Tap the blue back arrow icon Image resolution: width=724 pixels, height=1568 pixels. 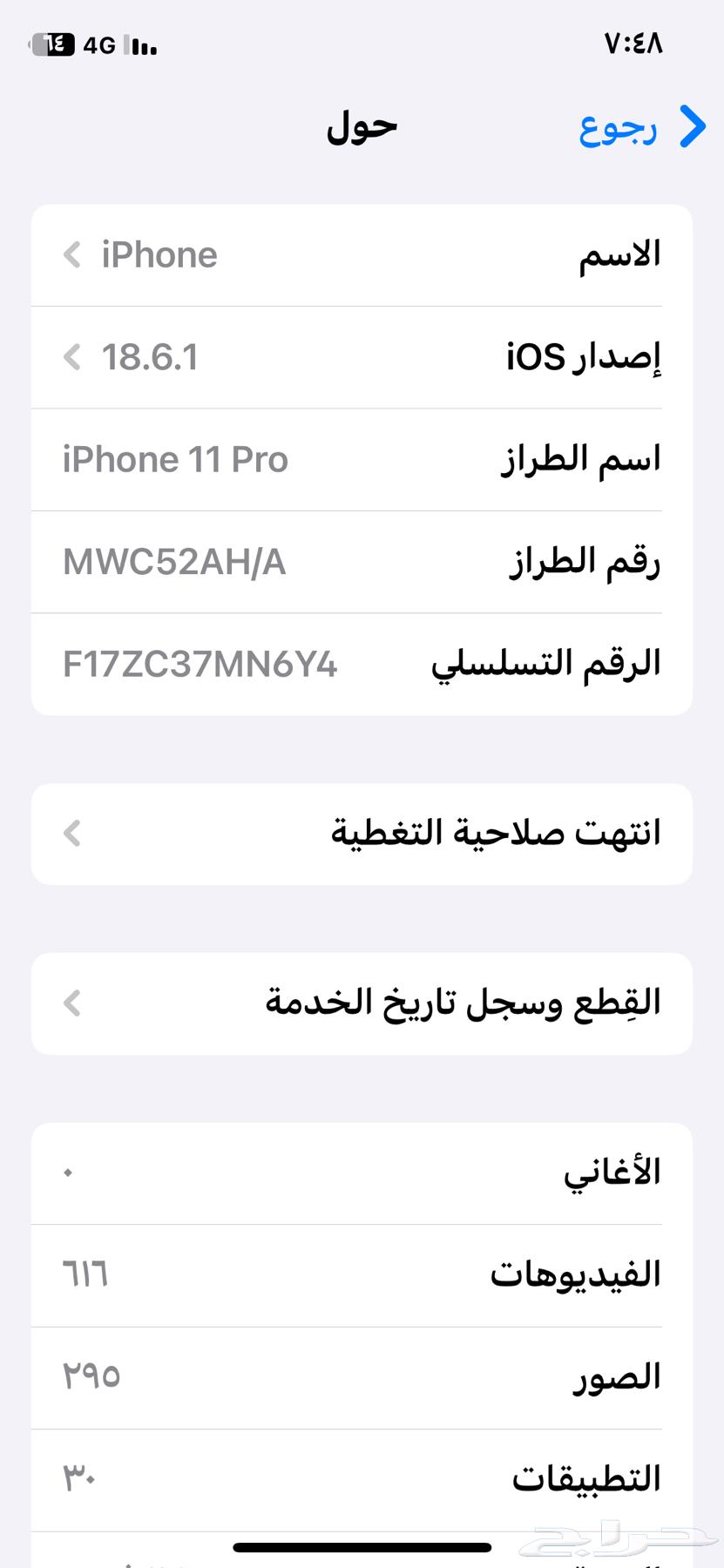(x=691, y=127)
